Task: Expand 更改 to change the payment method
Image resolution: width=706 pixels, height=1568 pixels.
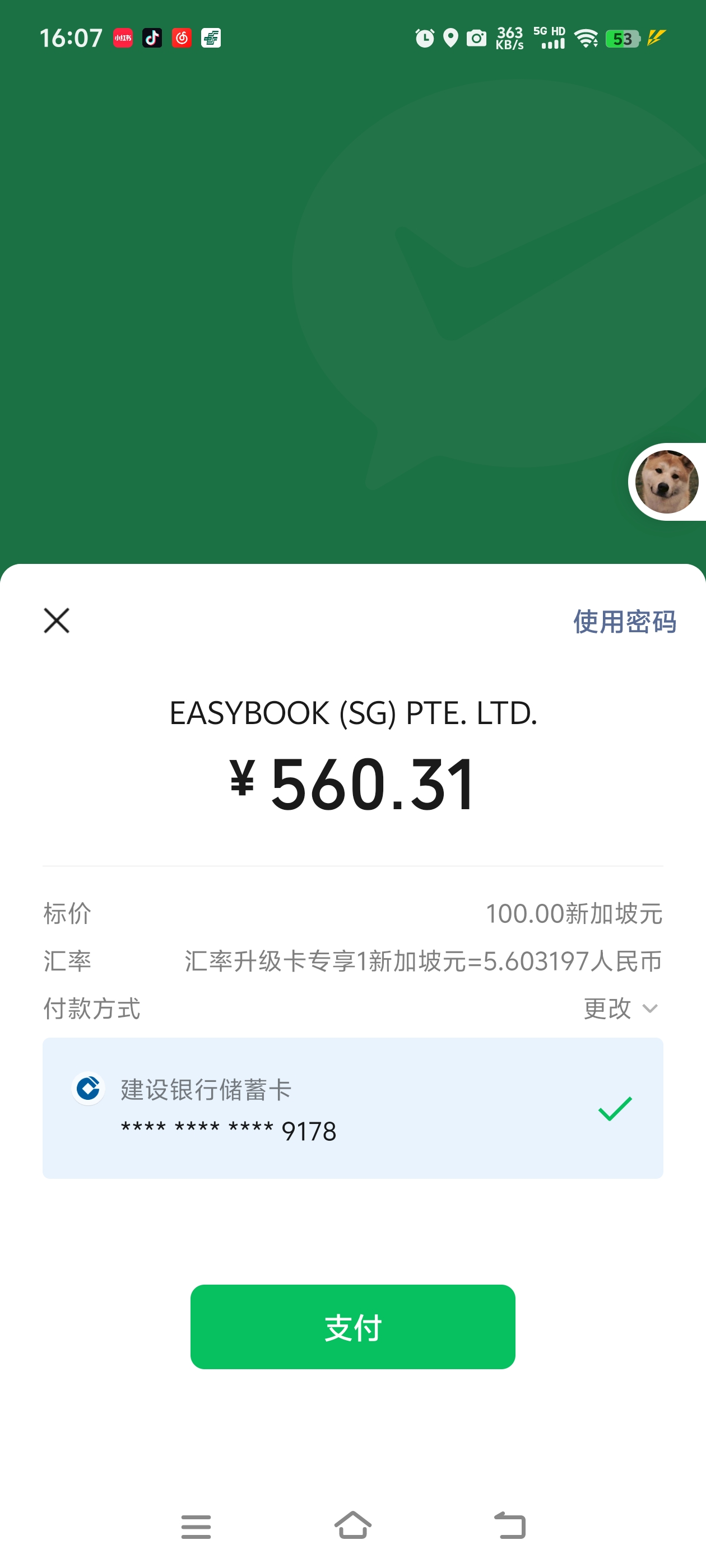Action: (620, 1009)
